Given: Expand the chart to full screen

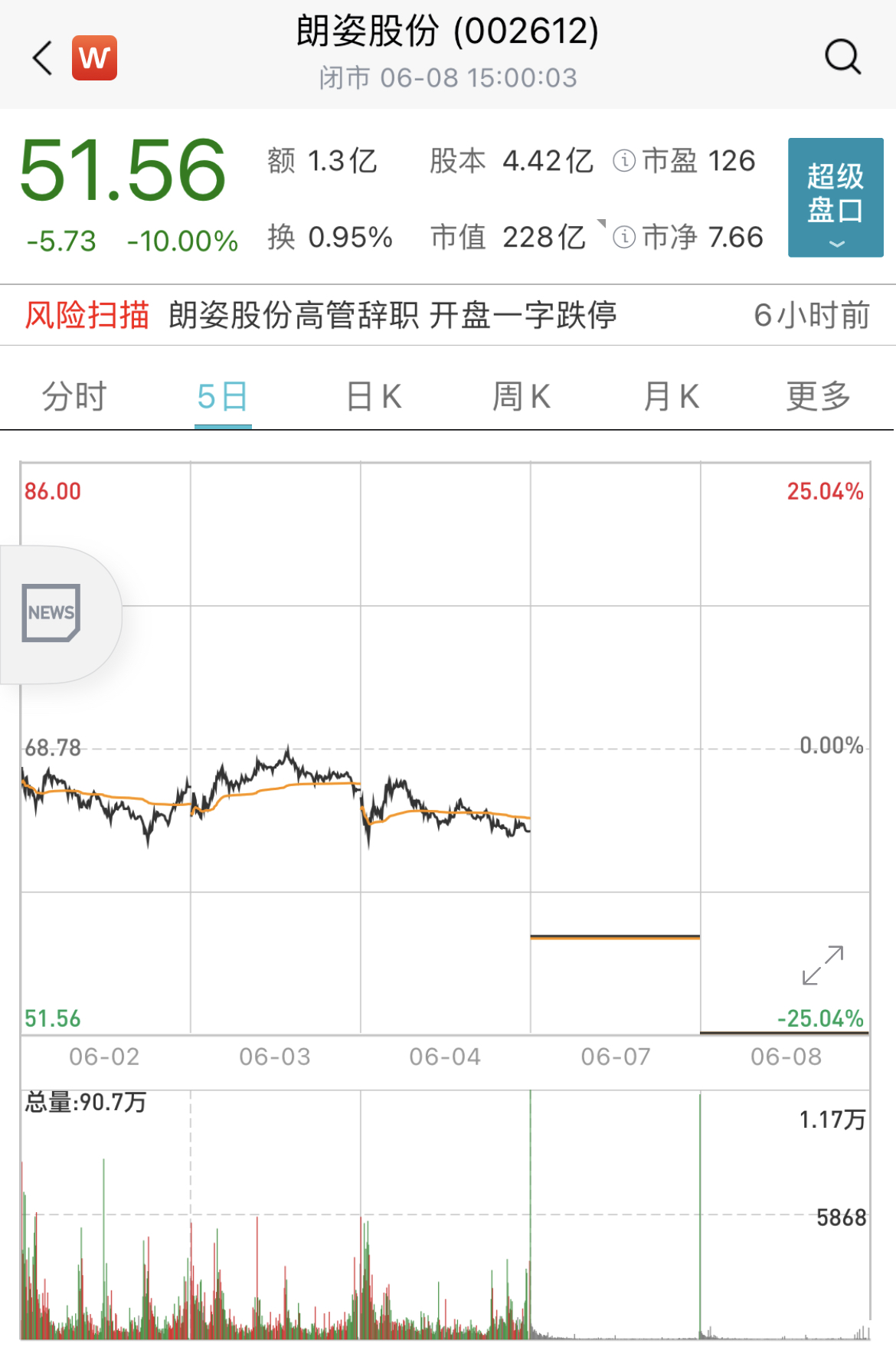Looking at the screenshot, I should click(x=823, y=965).
